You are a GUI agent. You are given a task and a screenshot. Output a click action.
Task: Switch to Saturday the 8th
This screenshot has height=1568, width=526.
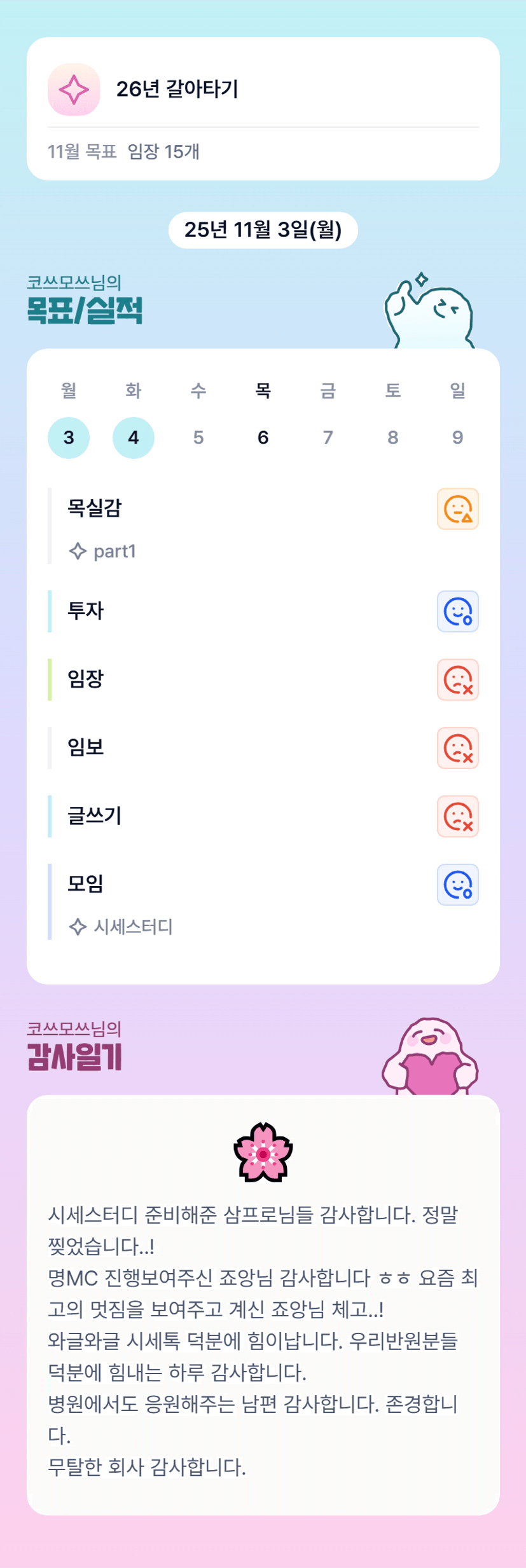393,437
